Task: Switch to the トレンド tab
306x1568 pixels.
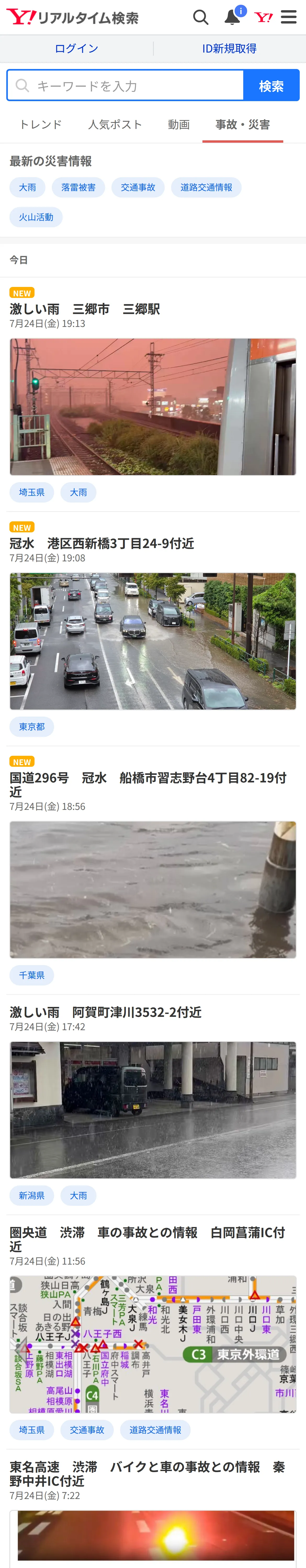Action: click(40, 125)
